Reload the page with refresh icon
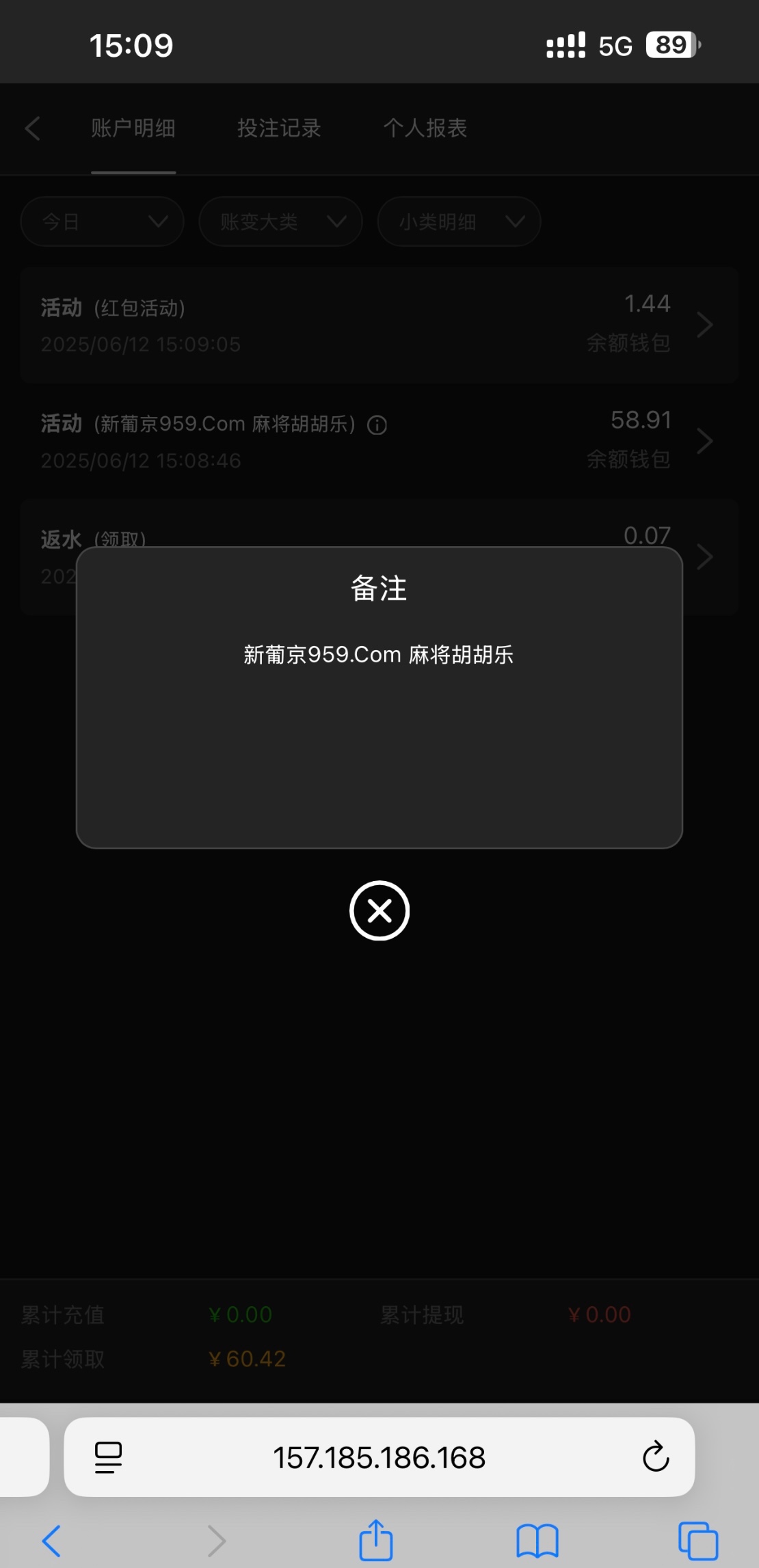Viewport: 759px width, 1568px height. 656,1457
